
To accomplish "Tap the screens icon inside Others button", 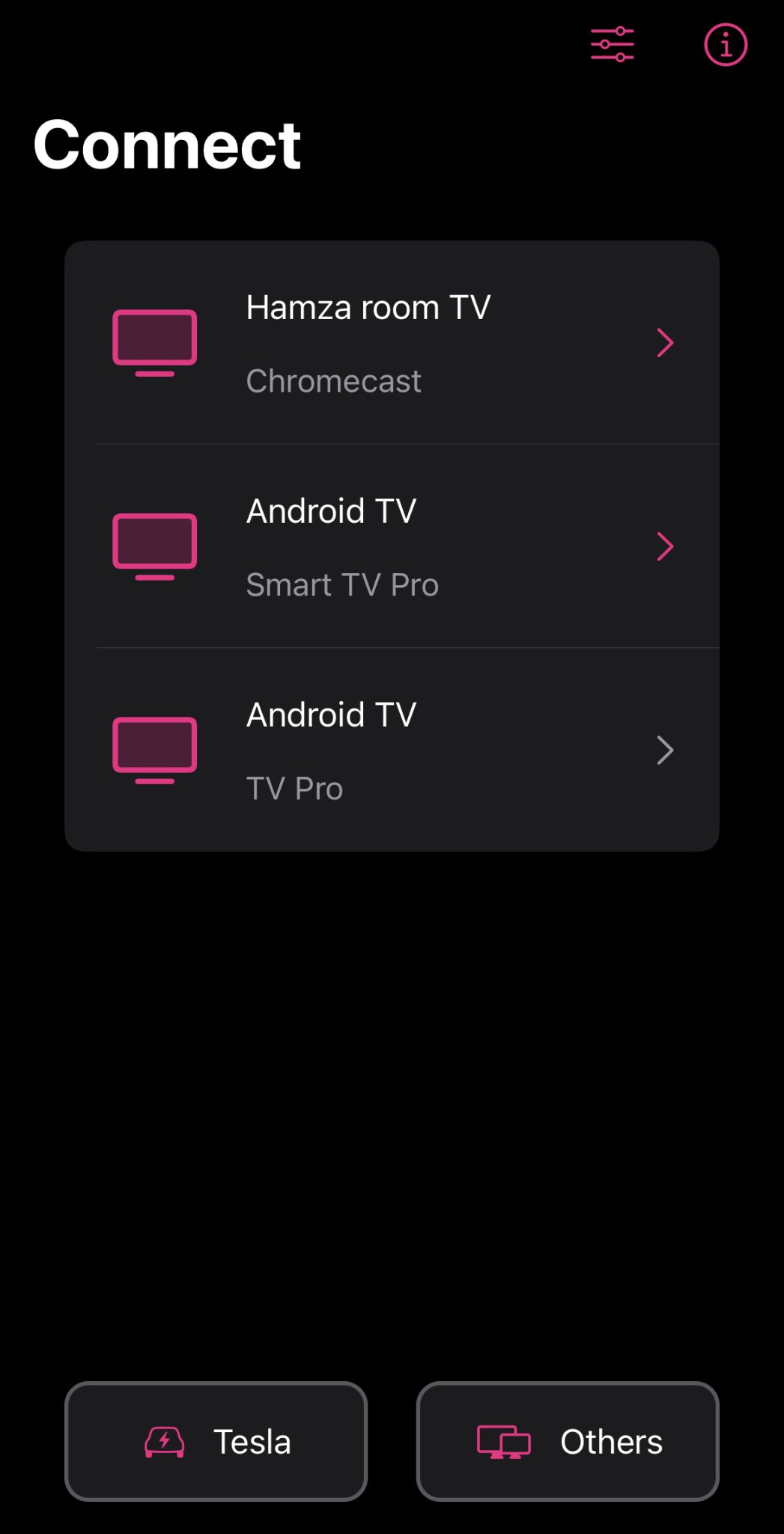I will [x=502, y=1440].
